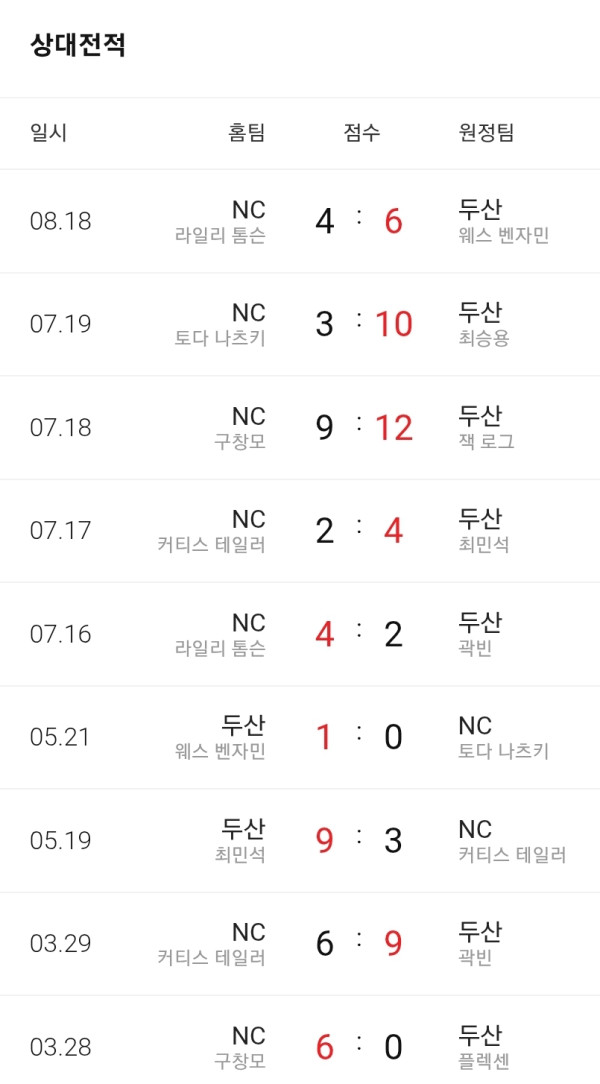Select the 03.29 match with 6:9 score

(300, 944)
